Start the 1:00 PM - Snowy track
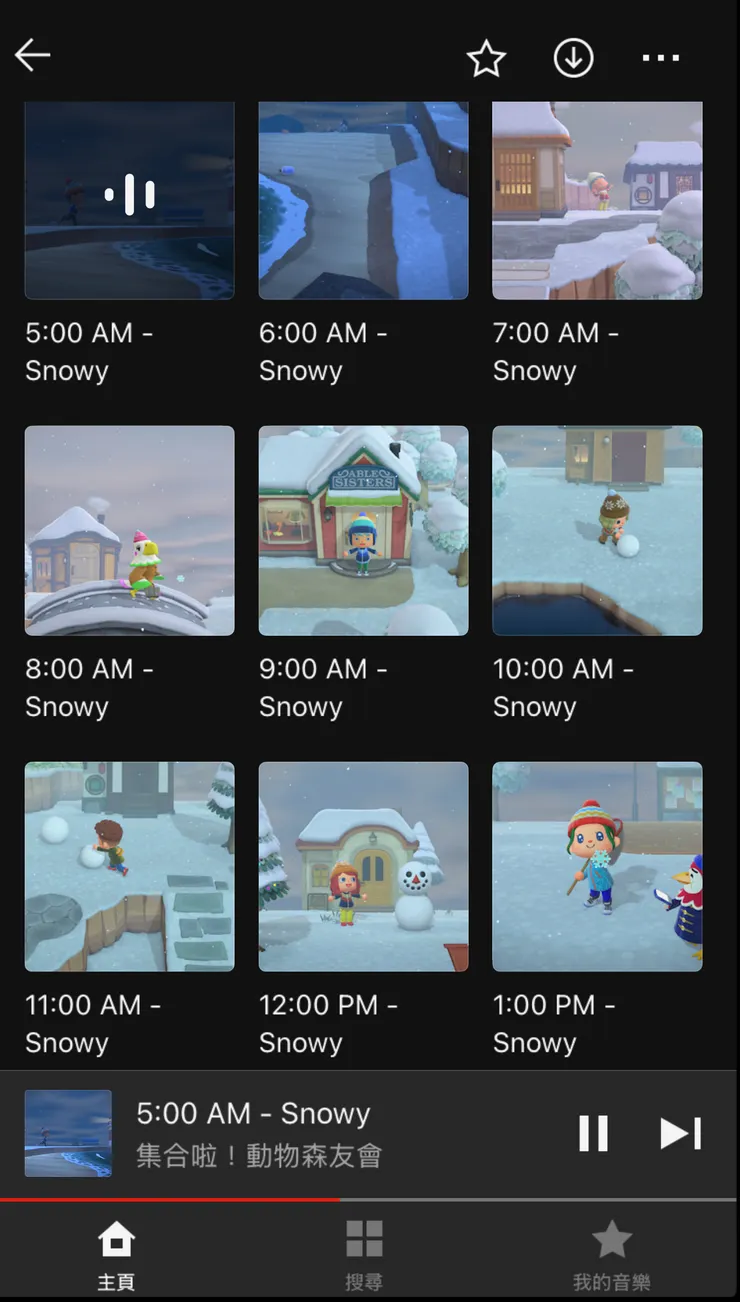 (597, 867)
